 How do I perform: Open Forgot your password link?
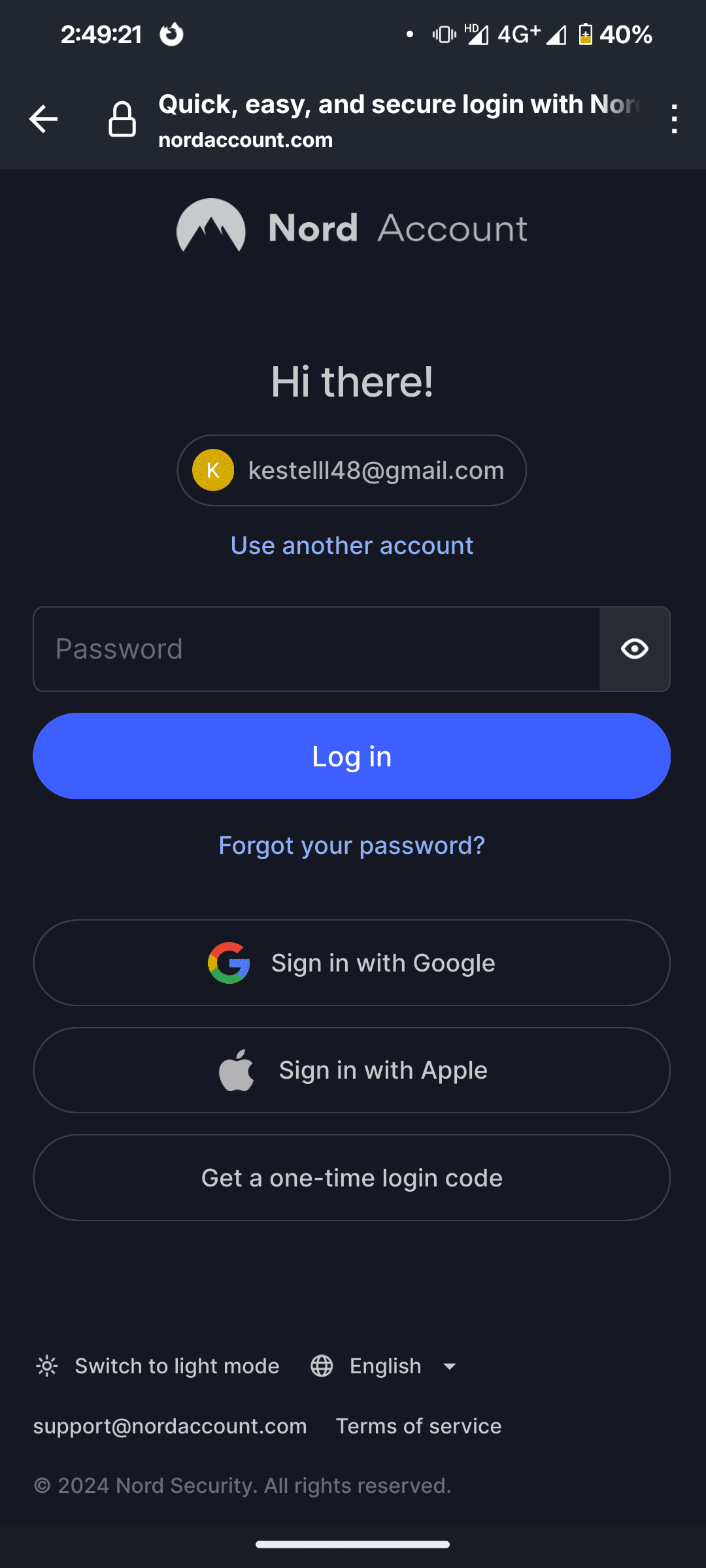tap(352, 845)
